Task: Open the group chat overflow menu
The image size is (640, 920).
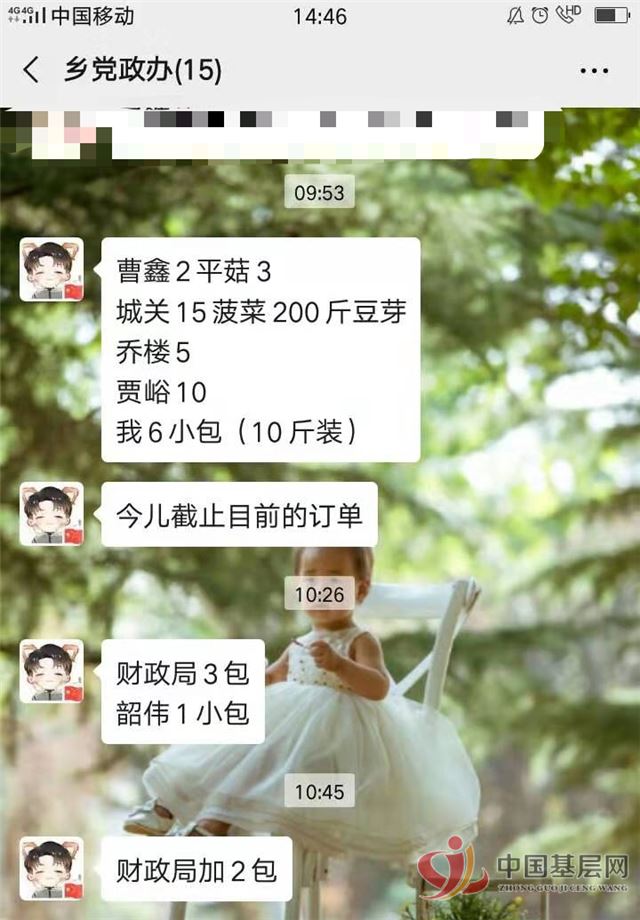Action: 594,71
